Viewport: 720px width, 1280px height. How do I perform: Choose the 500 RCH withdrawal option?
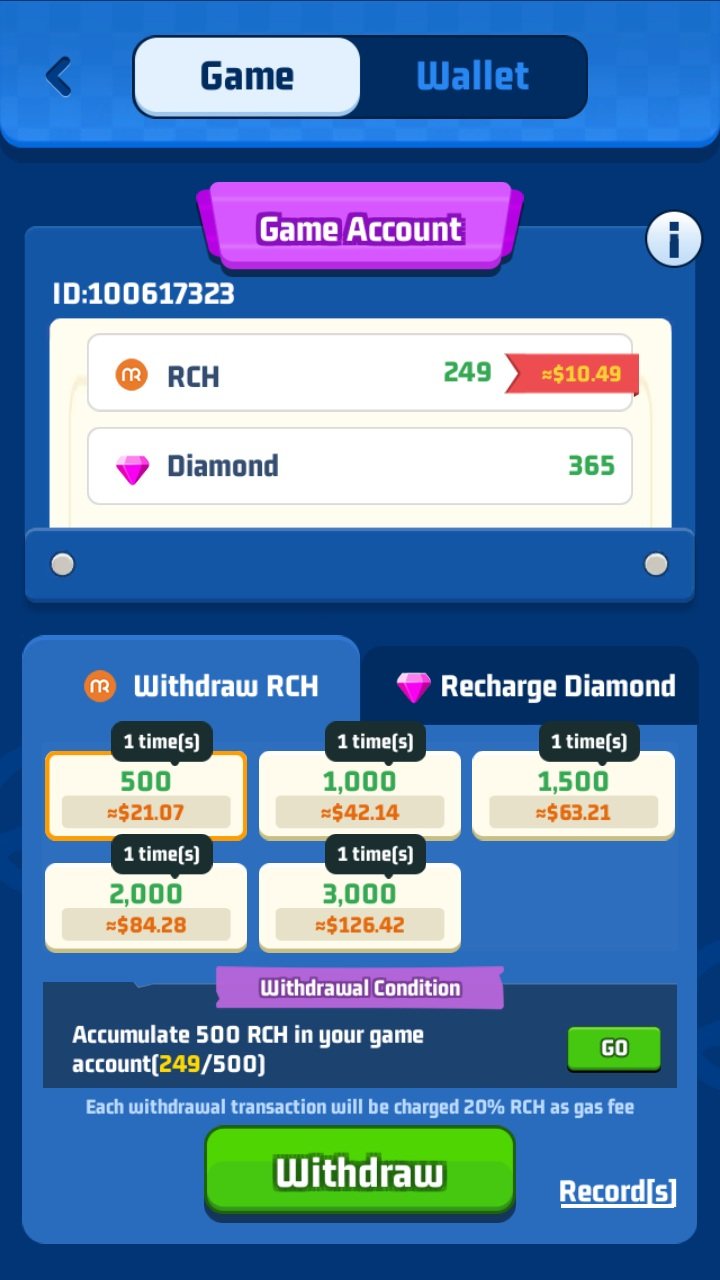click(x=146, y=796)
